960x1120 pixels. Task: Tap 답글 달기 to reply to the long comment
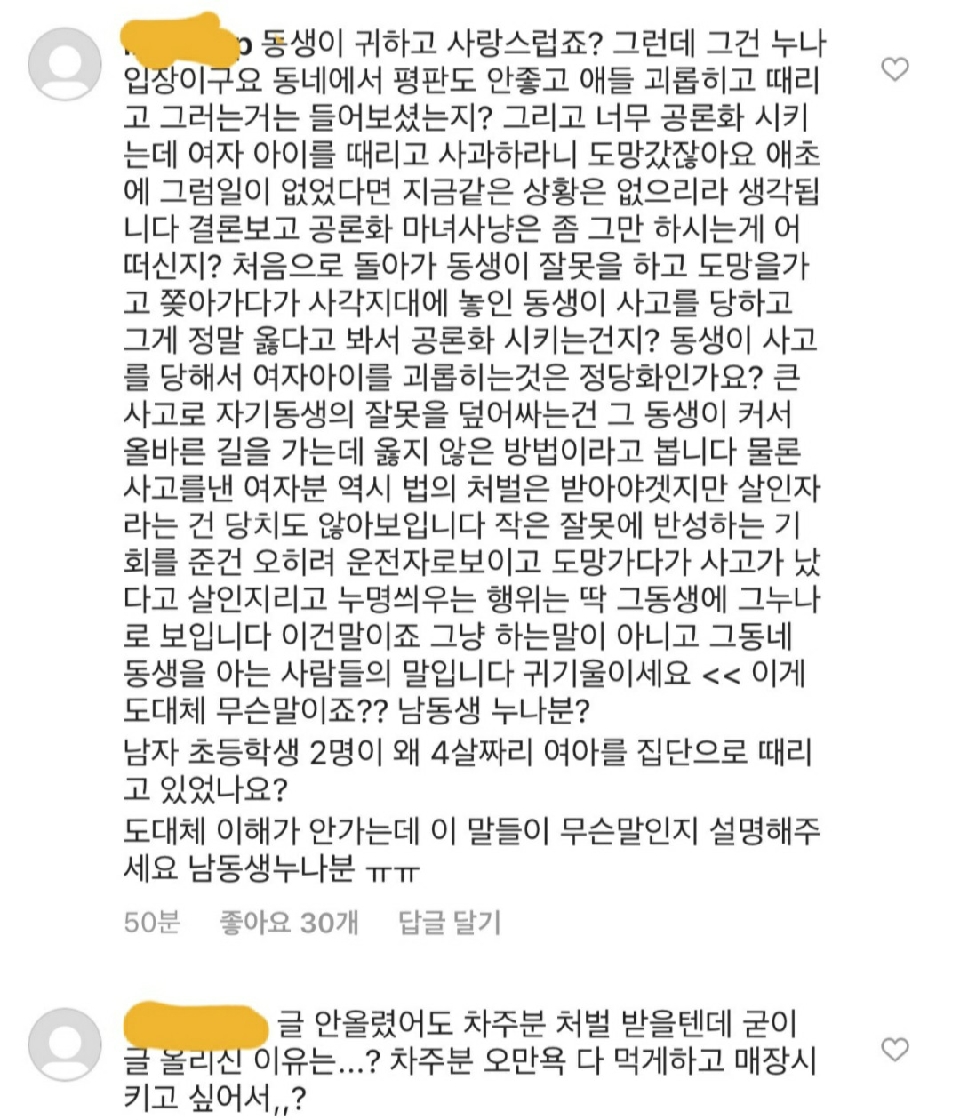pyautogui.click(x=449, y=922)
